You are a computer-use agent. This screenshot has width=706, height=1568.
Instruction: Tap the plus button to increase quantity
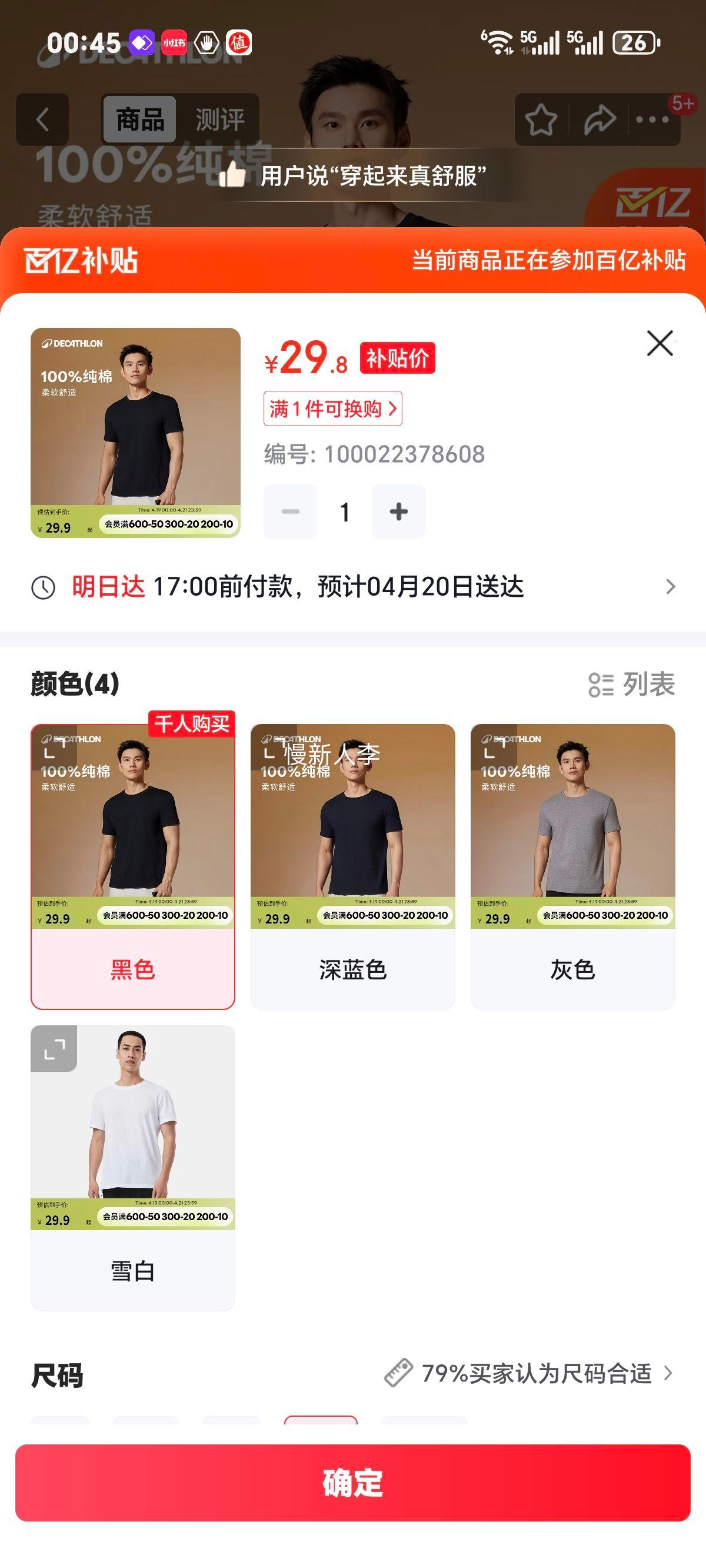pyautogui.click(x=399, y=512)
